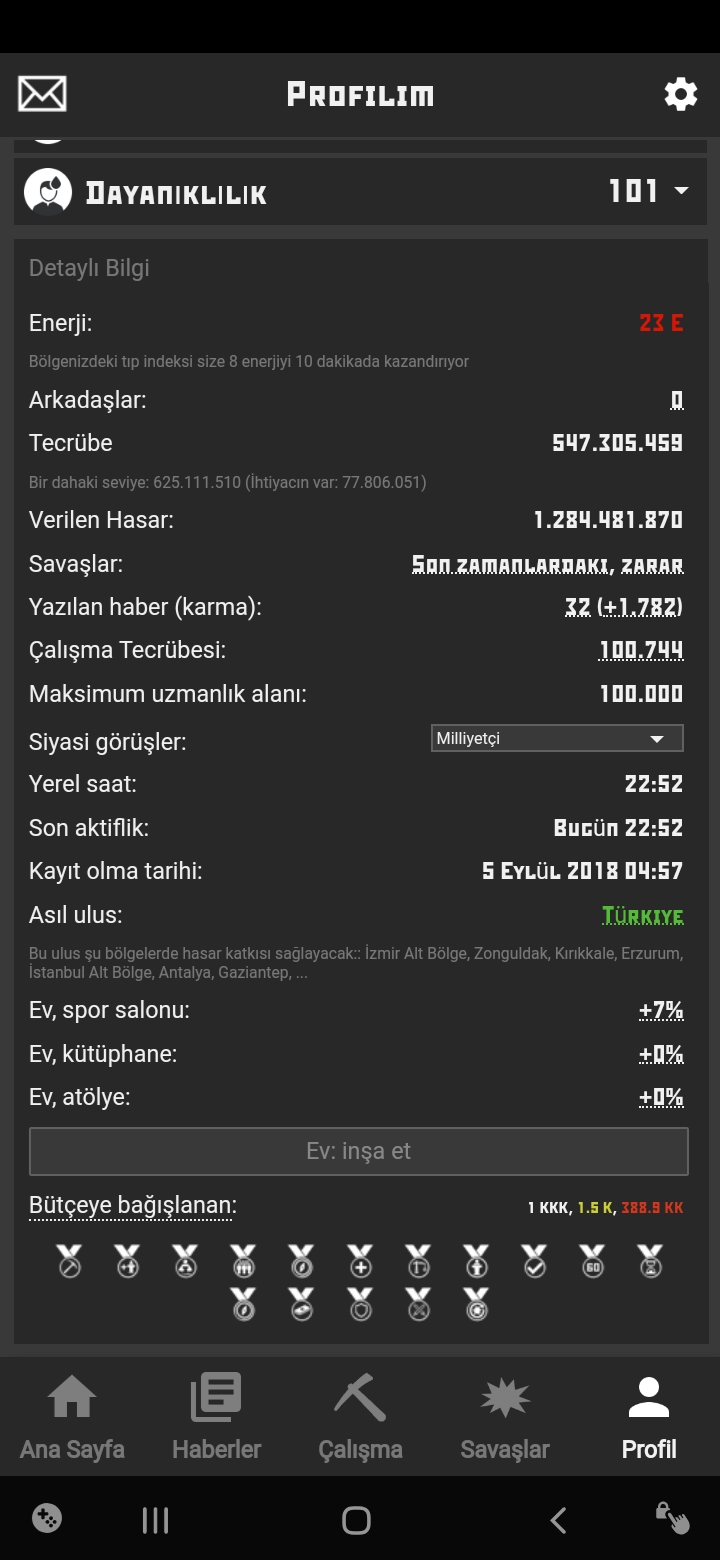
Task: Open the Bütçeye bağışlanan link
Action: tap(133, 1206)
